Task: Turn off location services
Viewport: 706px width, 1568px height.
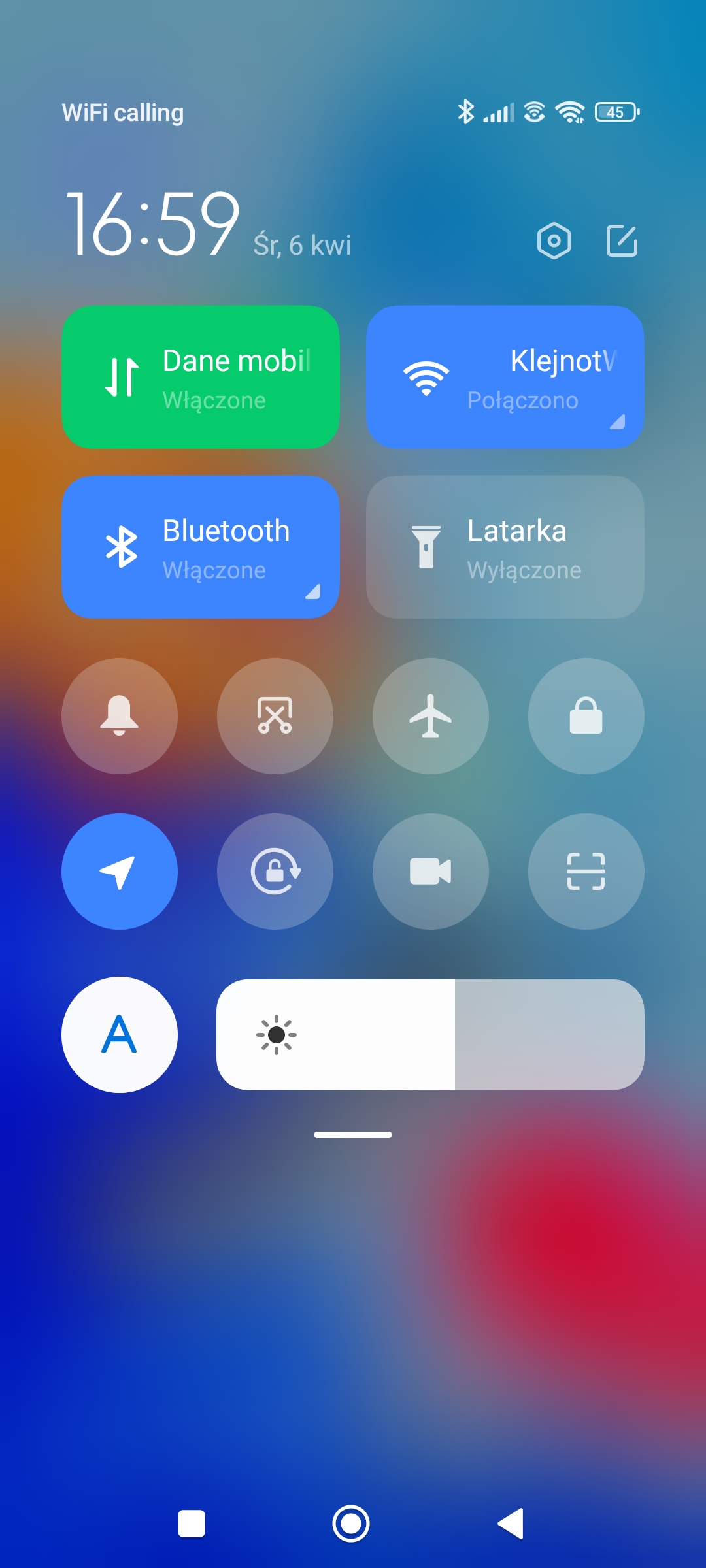Action: pyautogui.click(x=120, y=872)
